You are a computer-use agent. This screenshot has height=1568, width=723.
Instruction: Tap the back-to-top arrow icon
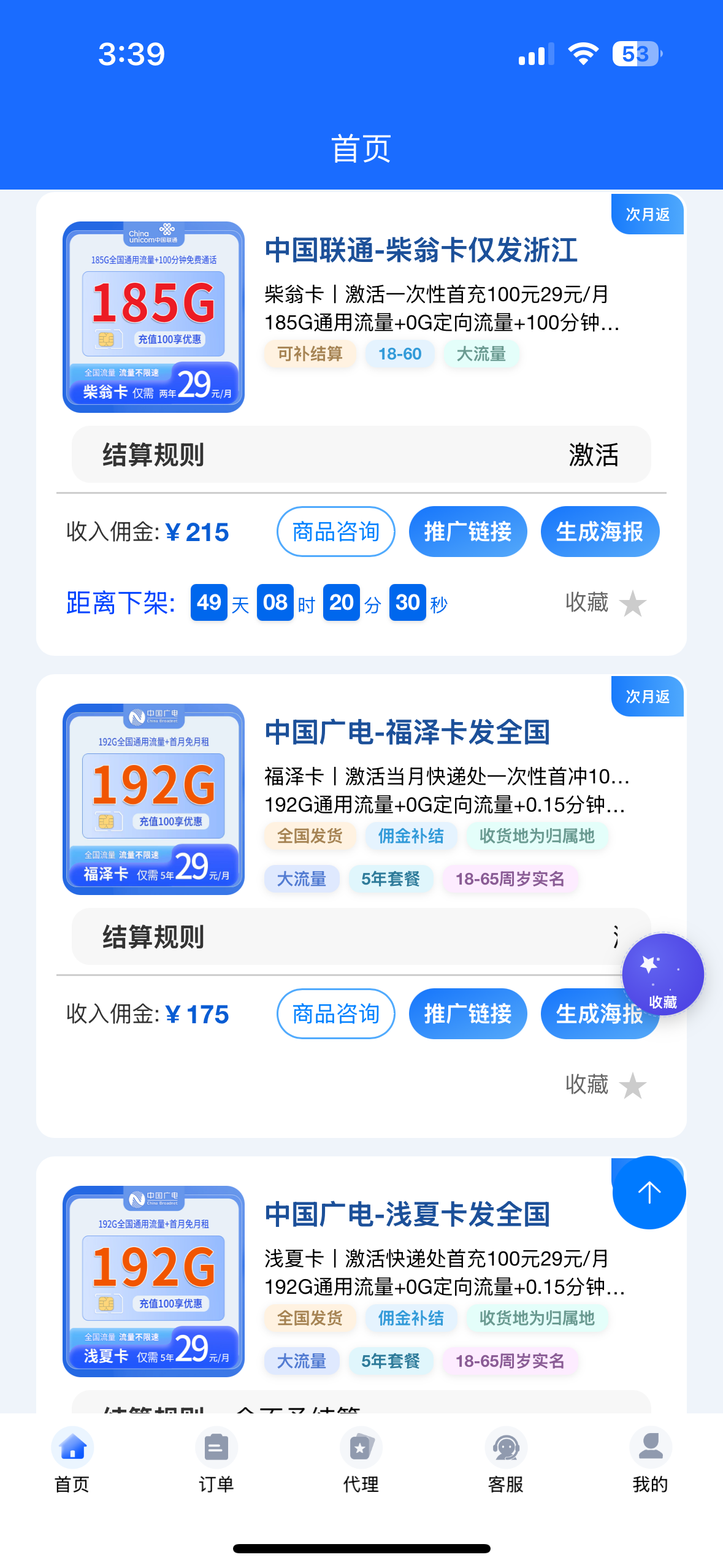tap(649, 1193)
